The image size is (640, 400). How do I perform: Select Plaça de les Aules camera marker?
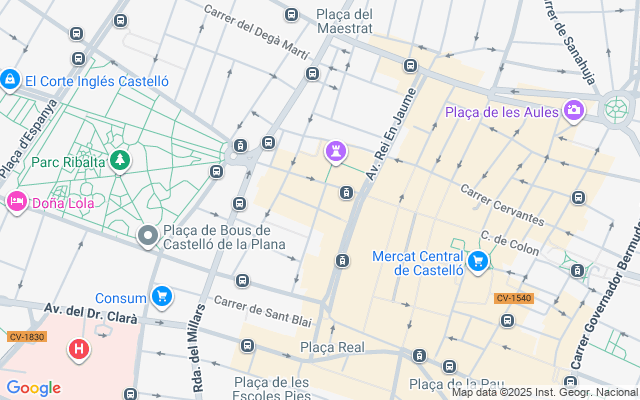[x=574, y=110]
